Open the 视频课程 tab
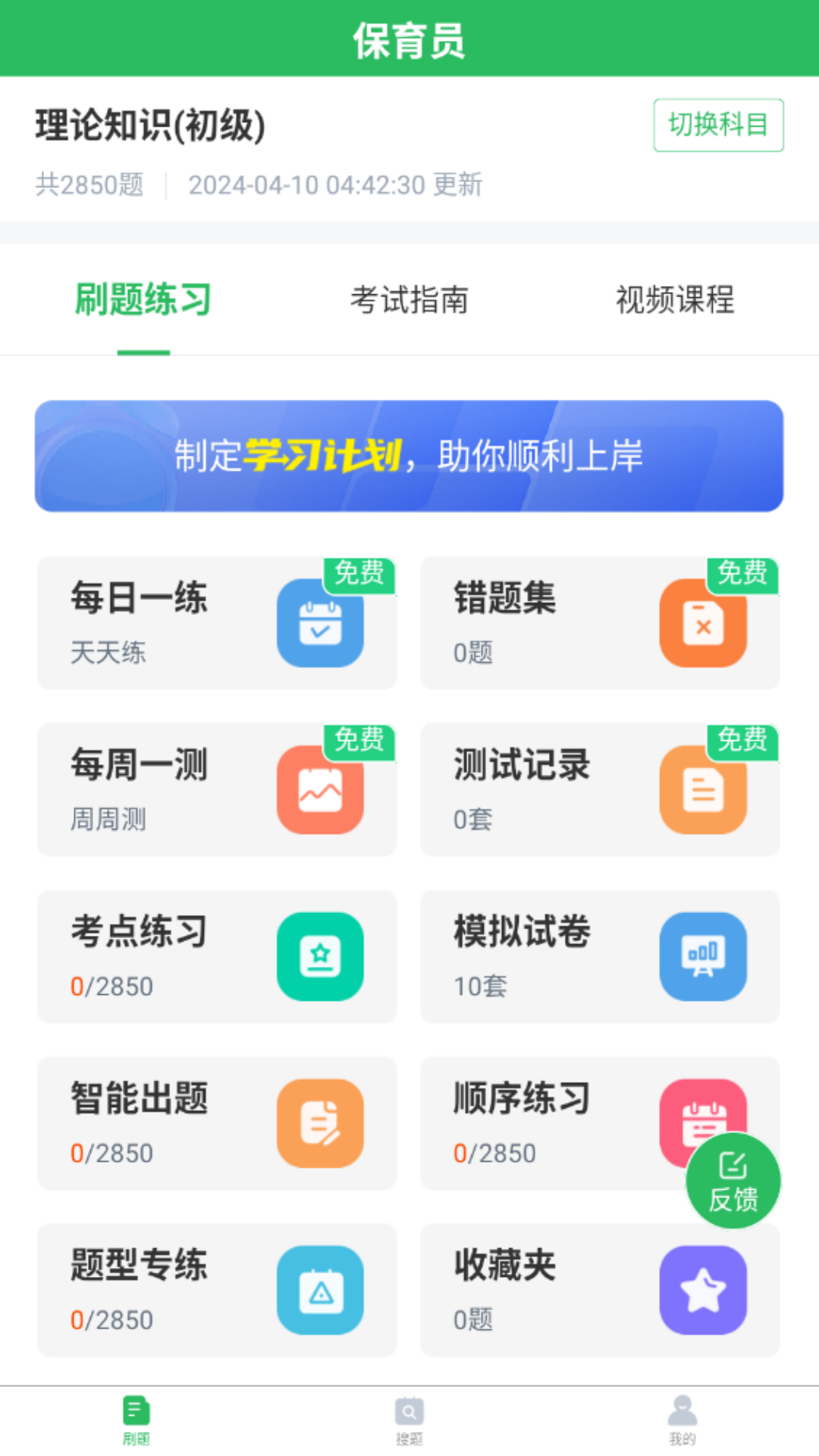The width and height of the screenshot is (819, 1456). (674, 300)
